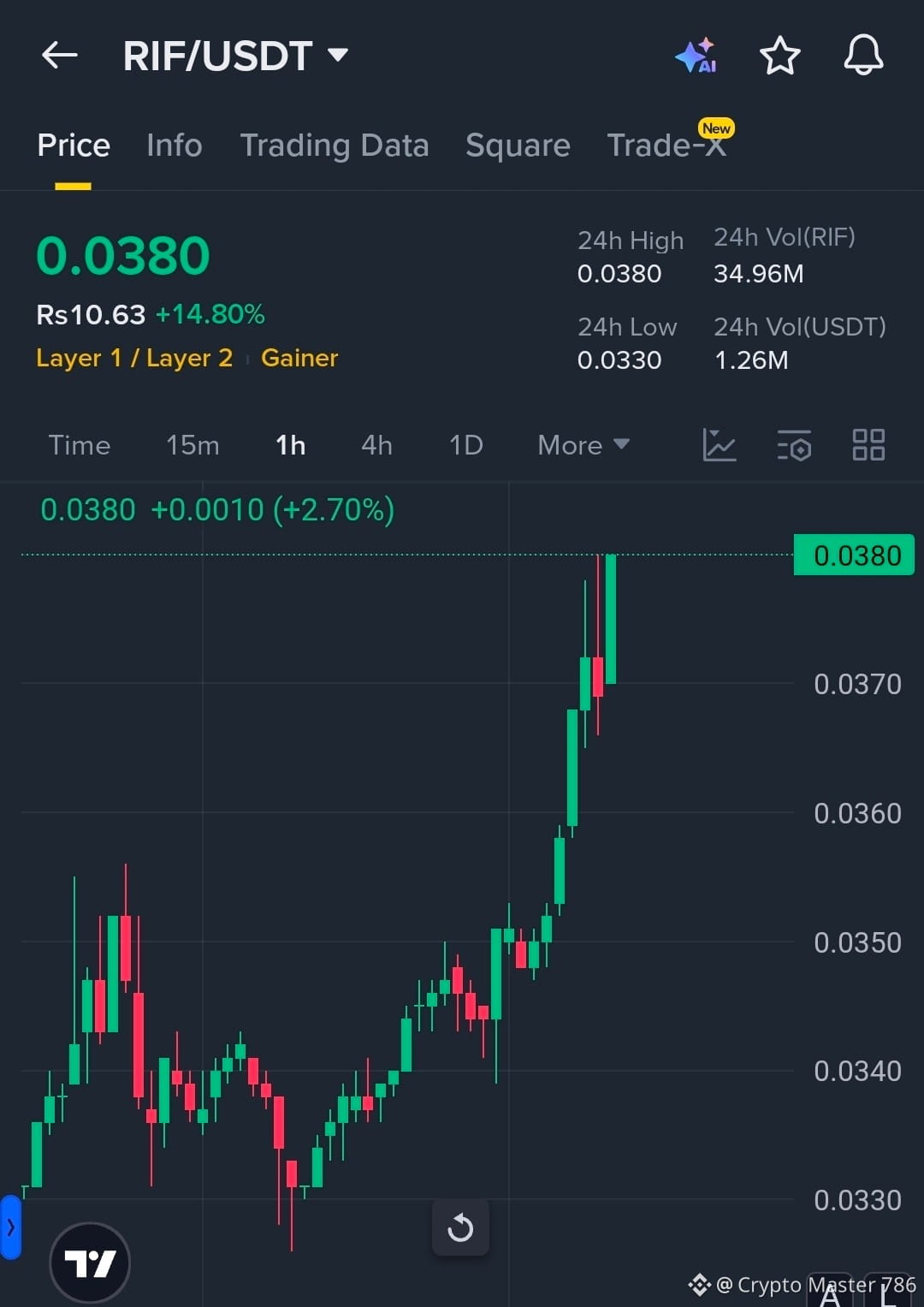Refresh the chart with the circular arrow
The width and height of the screenshot is (924, 1307).
click(x=460, y=1227)
